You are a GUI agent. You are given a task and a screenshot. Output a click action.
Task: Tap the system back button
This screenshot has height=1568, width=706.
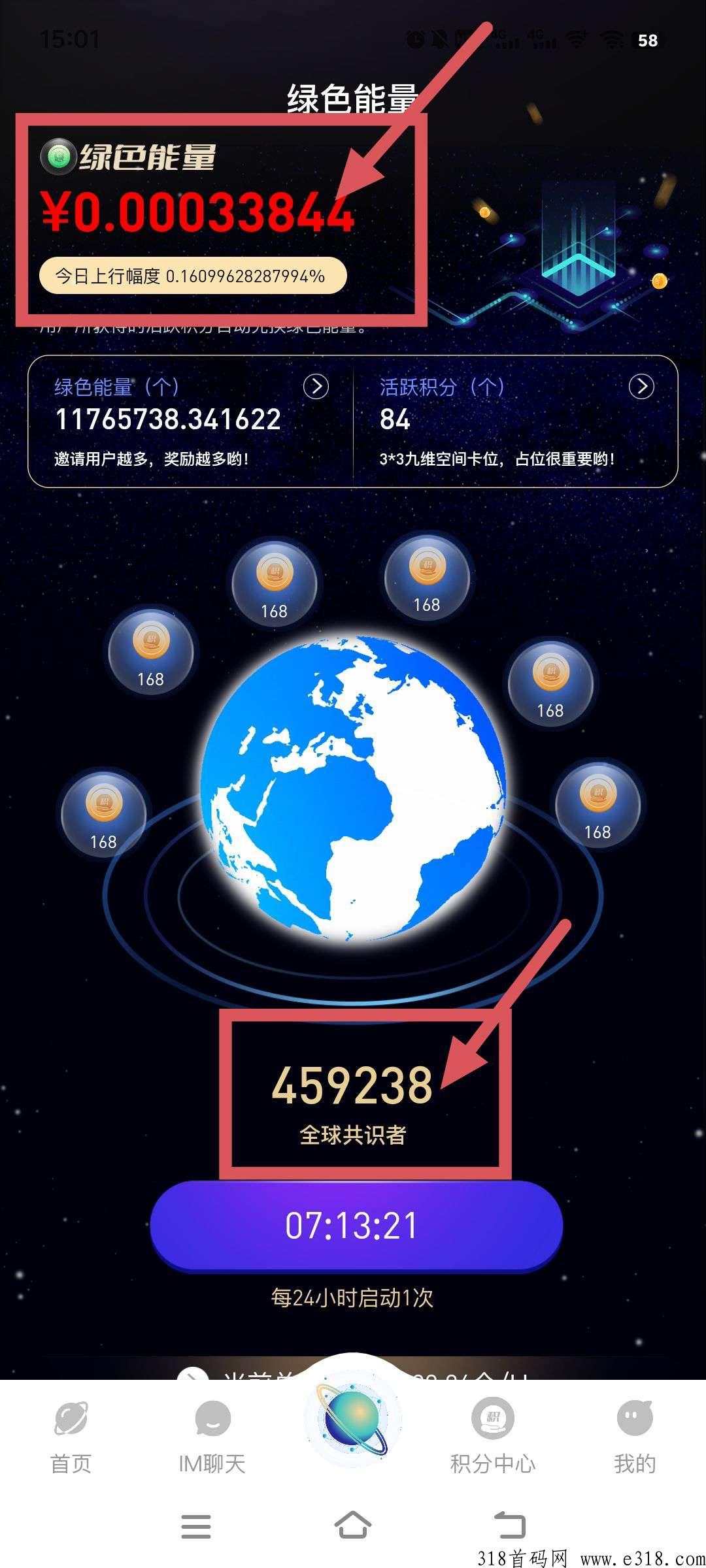(510, 1526)
